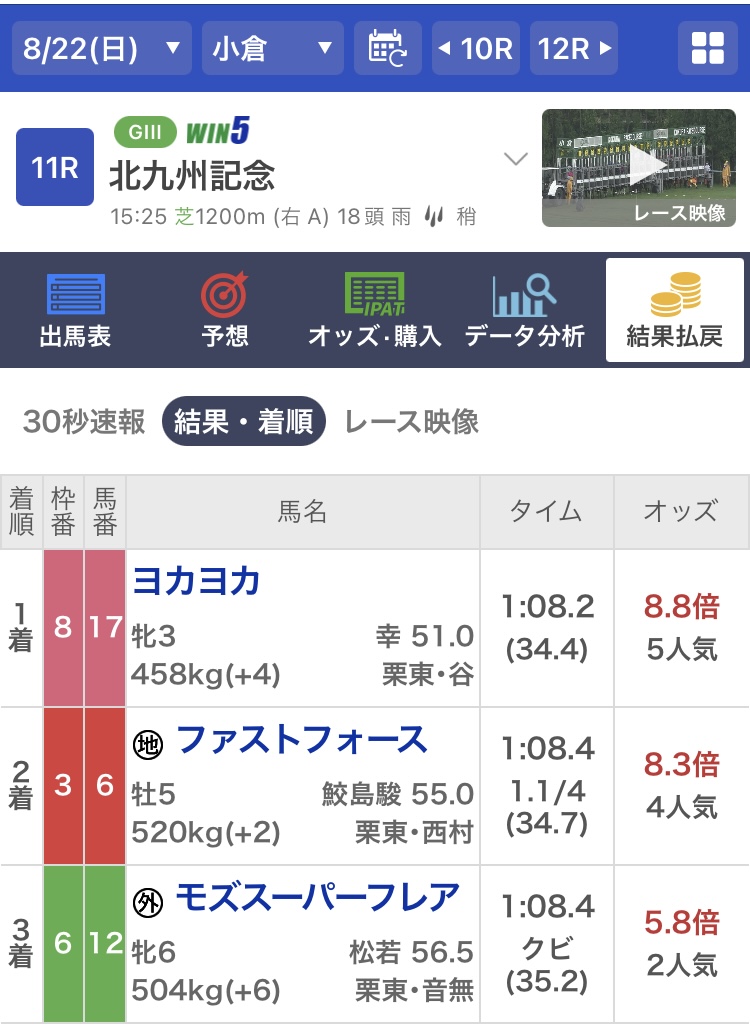Viewport: 750px width, 1026px height.
Task: Play the レース映像 video thumbnail
Action: [639, 168]
